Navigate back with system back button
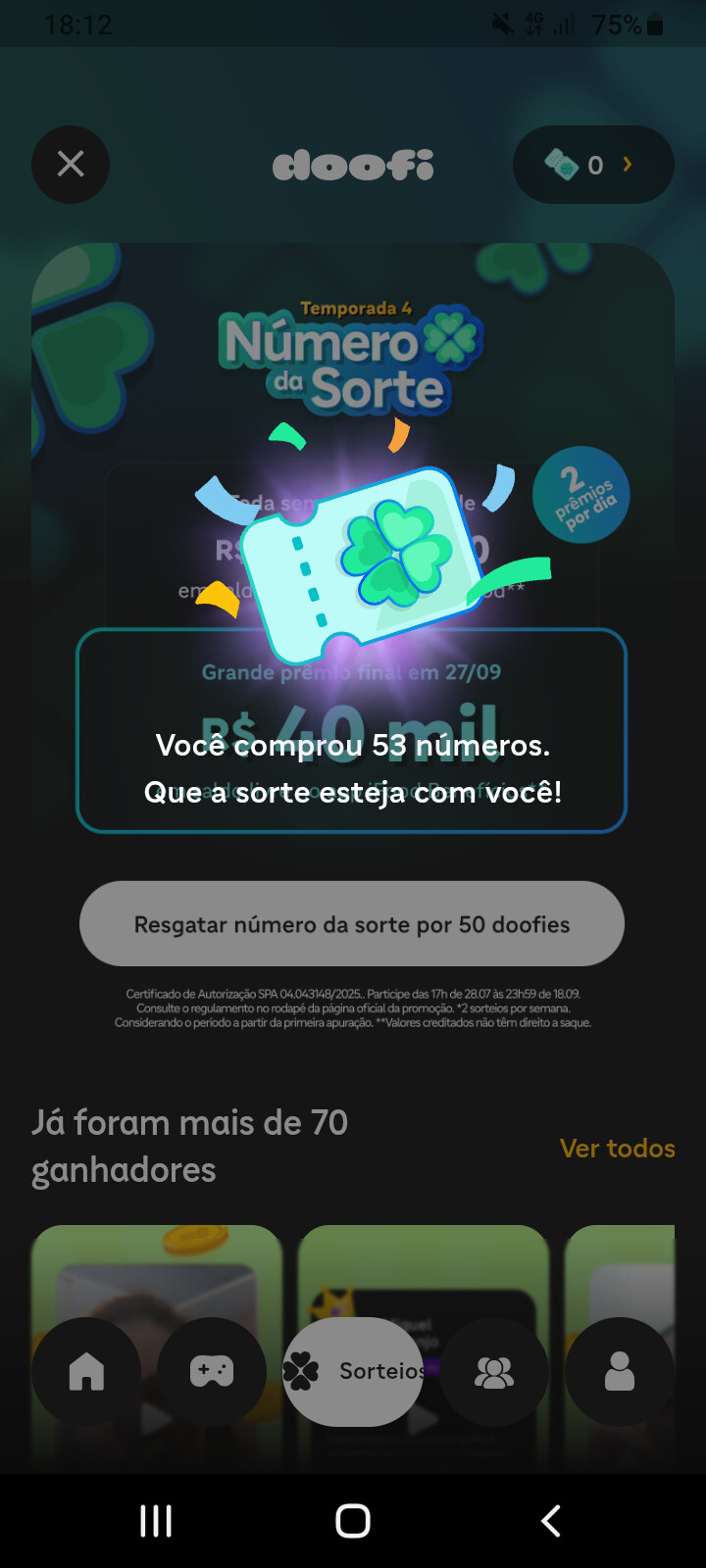The width and height of the screenshot is (706, 1568). (x=551, y=1521)
